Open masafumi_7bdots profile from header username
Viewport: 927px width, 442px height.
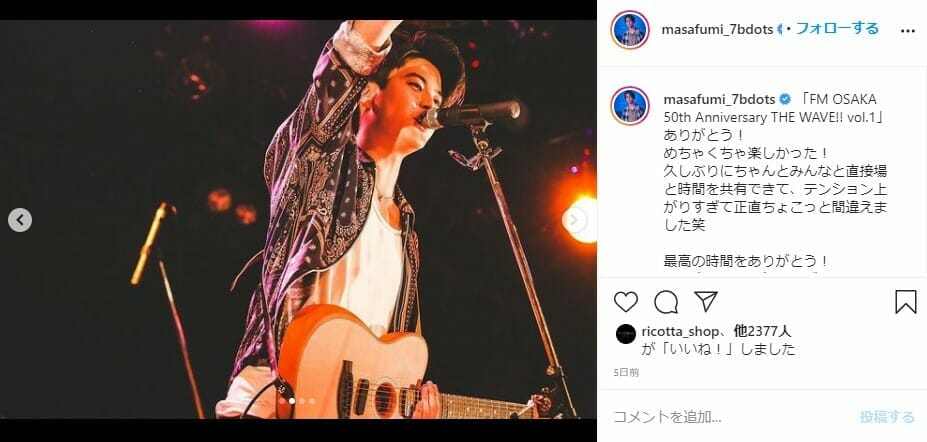coord(717,29)
